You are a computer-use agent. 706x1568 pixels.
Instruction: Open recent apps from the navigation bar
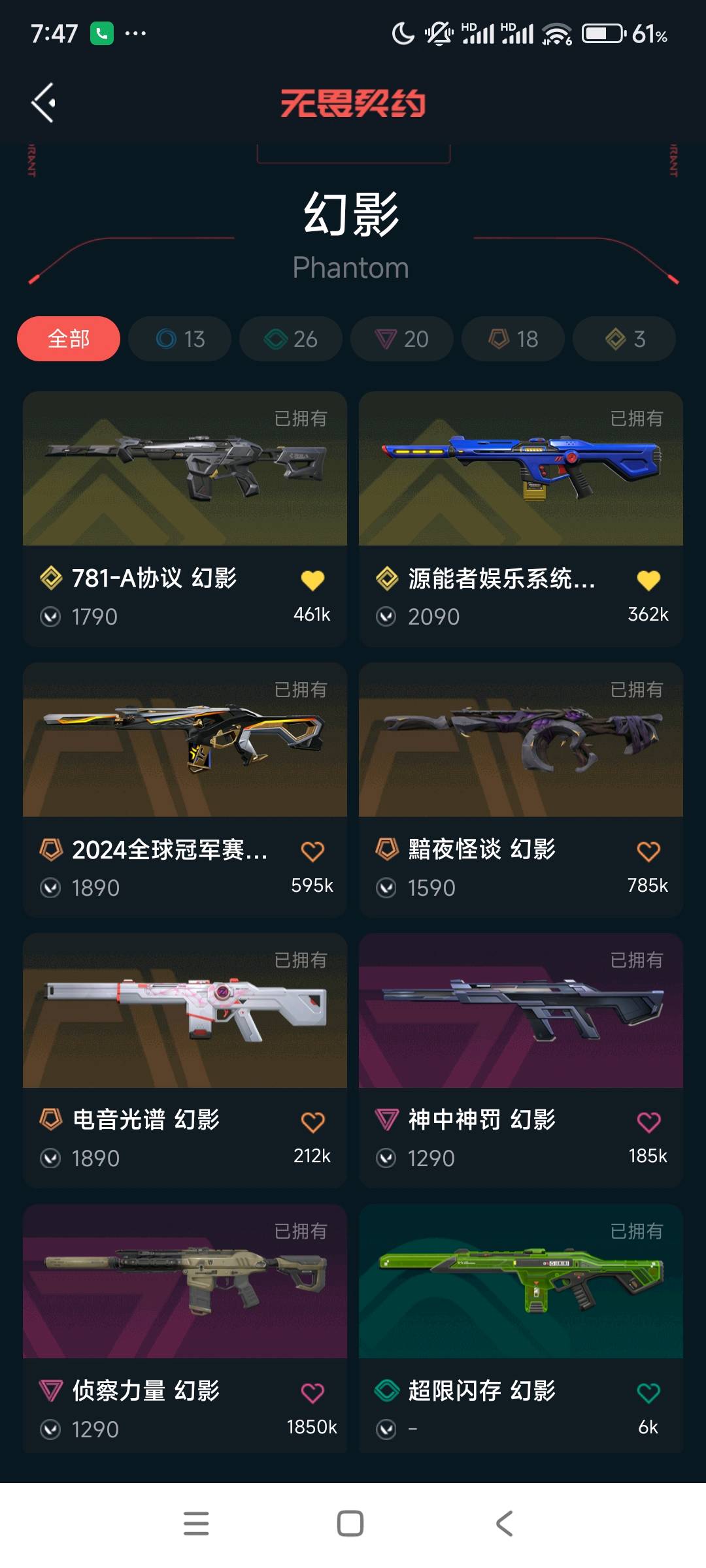pyautogui.click(x=196, y=1524)
